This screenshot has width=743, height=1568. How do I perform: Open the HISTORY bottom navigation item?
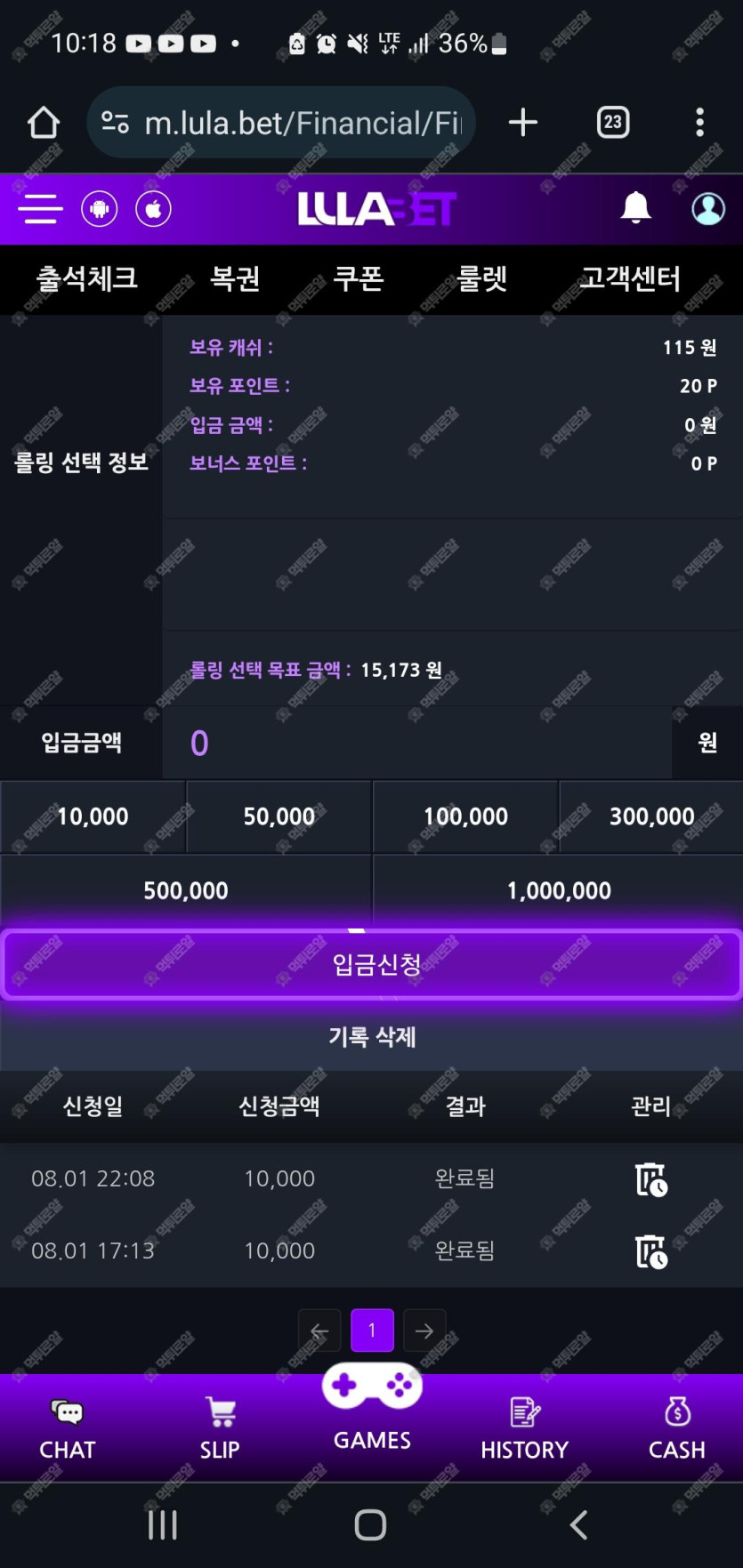click(524, 1428)
